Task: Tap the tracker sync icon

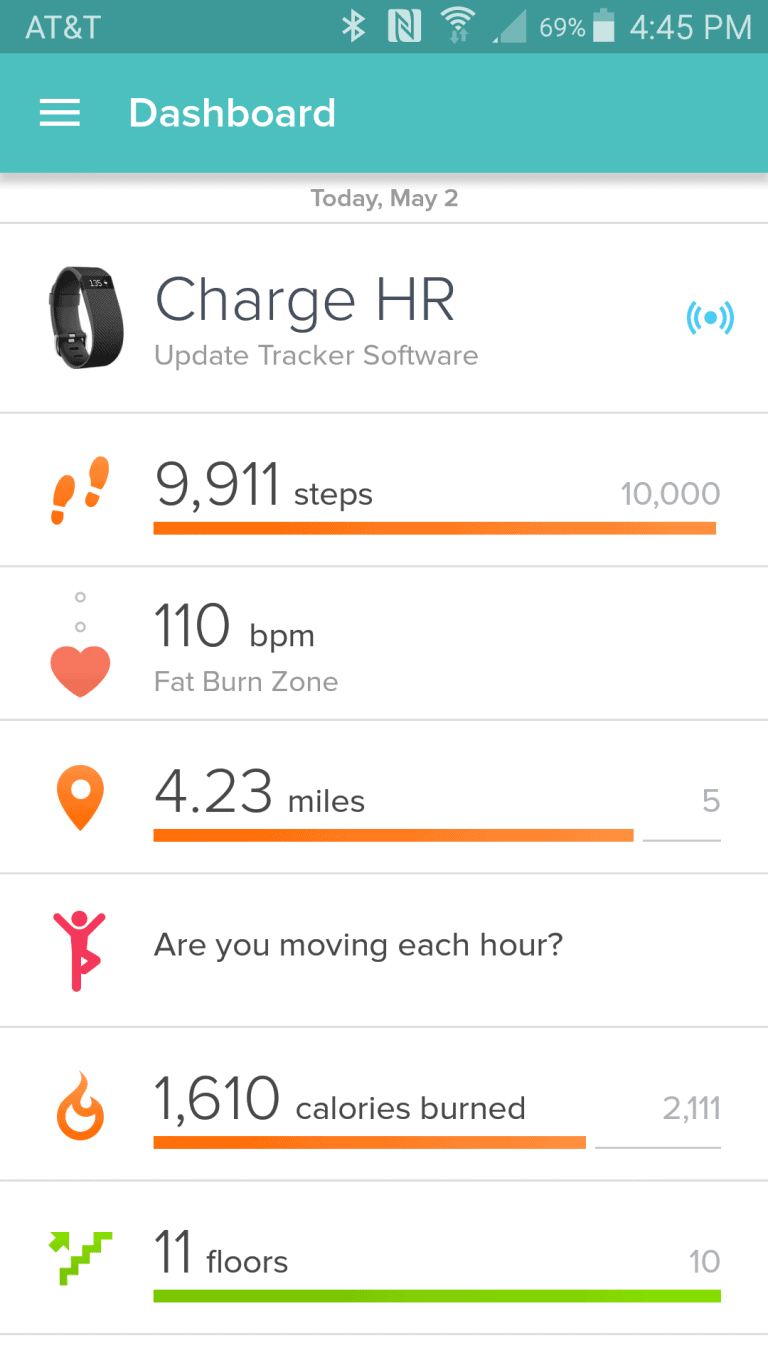Action: pyautogui.click(x=710, y=318)
